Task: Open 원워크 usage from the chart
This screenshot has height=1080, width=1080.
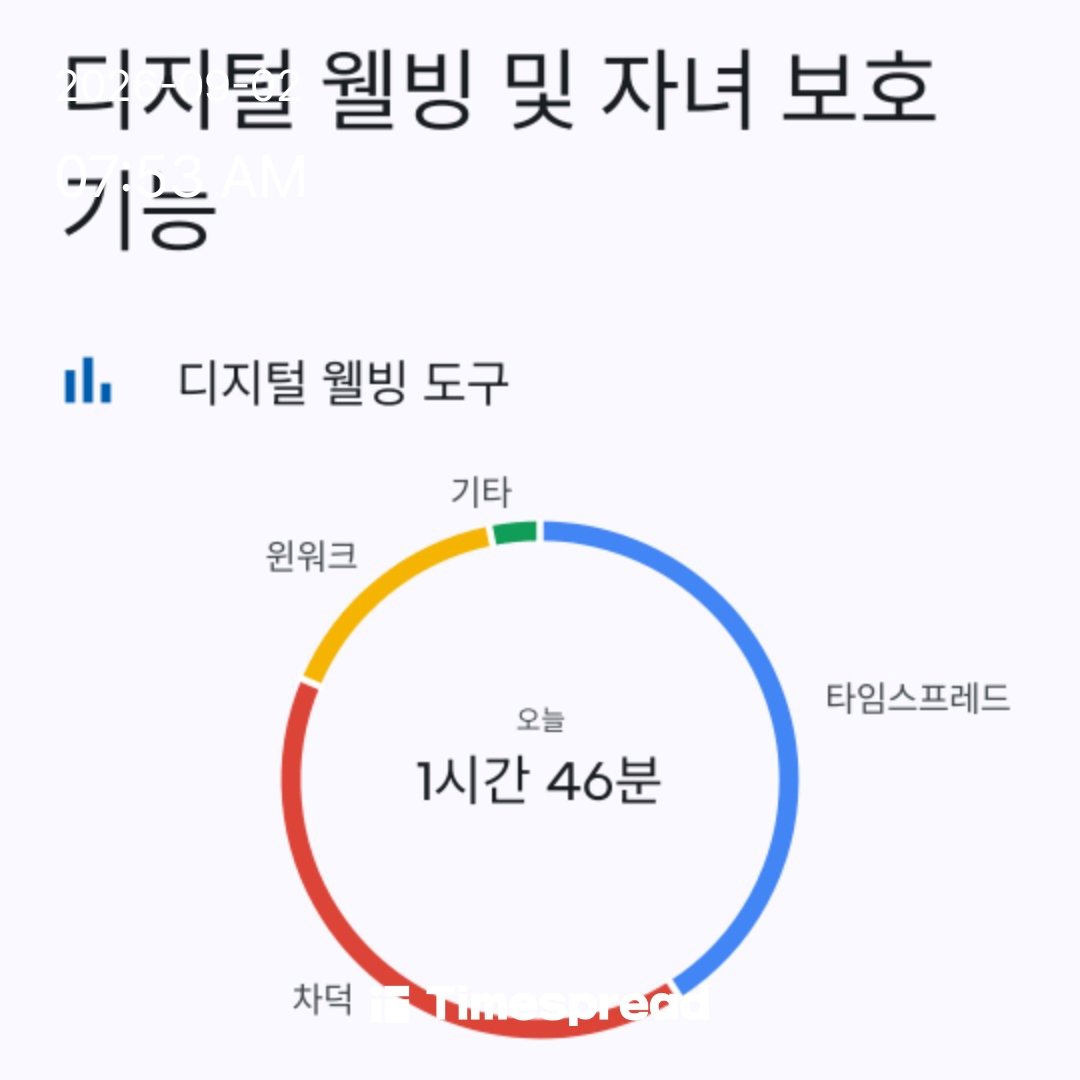Action: click(311, 555)
